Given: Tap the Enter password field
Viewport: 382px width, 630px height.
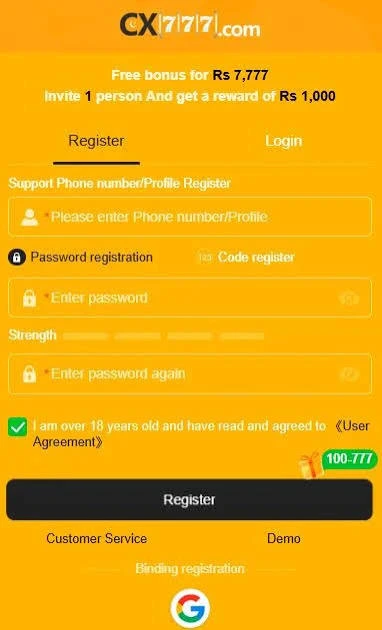Looking at the screenshot, I should point(190,298).
